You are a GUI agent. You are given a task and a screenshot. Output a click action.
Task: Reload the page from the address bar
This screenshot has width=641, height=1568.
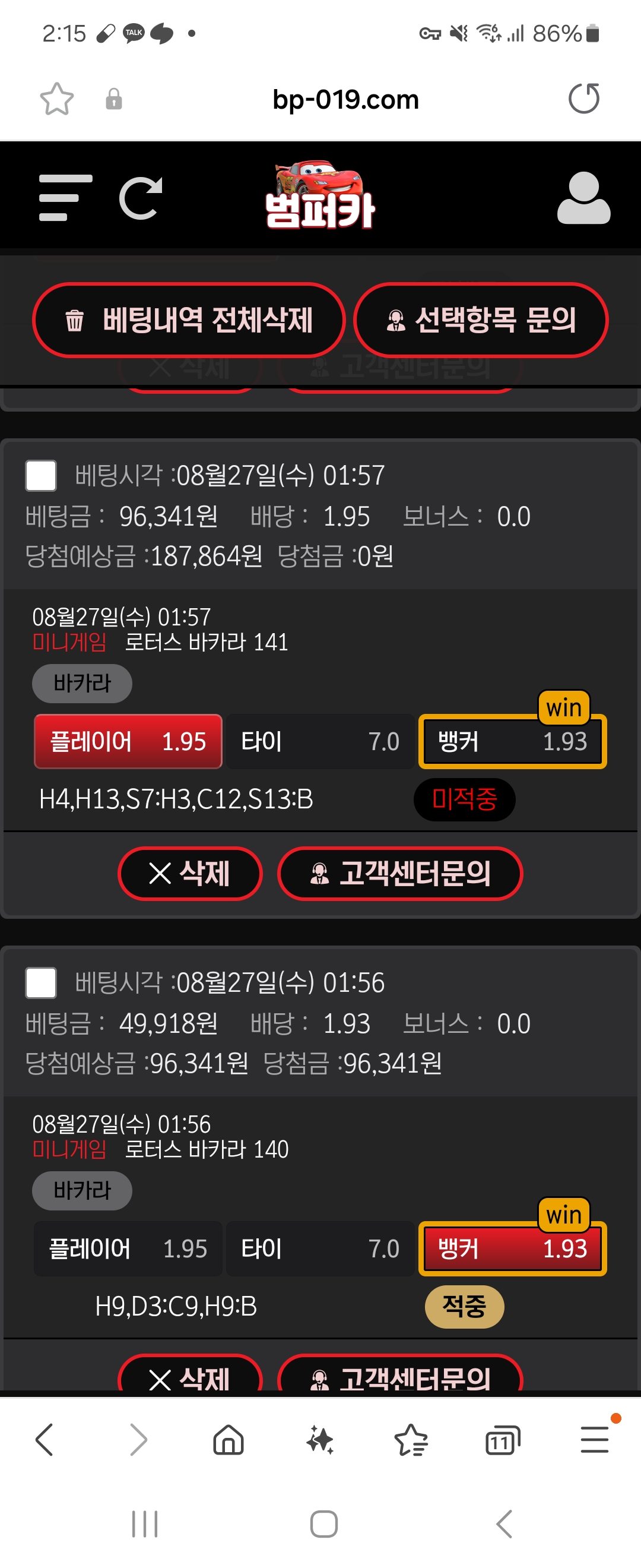pyautogui.click(x=583, y=99)
